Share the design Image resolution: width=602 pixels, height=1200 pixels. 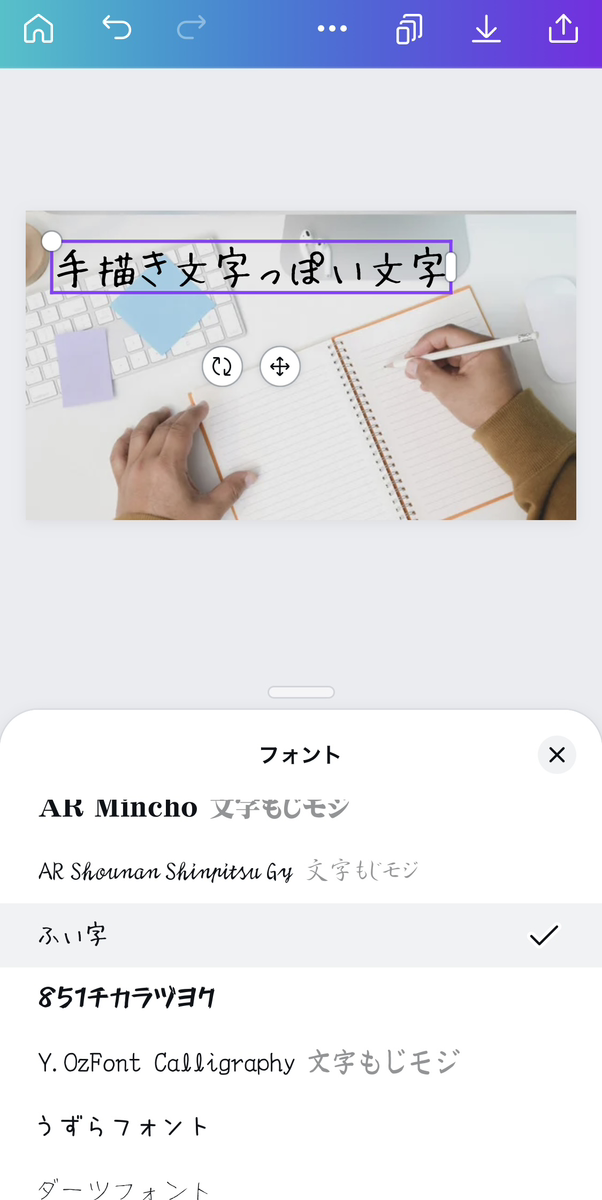pos(564,30)
